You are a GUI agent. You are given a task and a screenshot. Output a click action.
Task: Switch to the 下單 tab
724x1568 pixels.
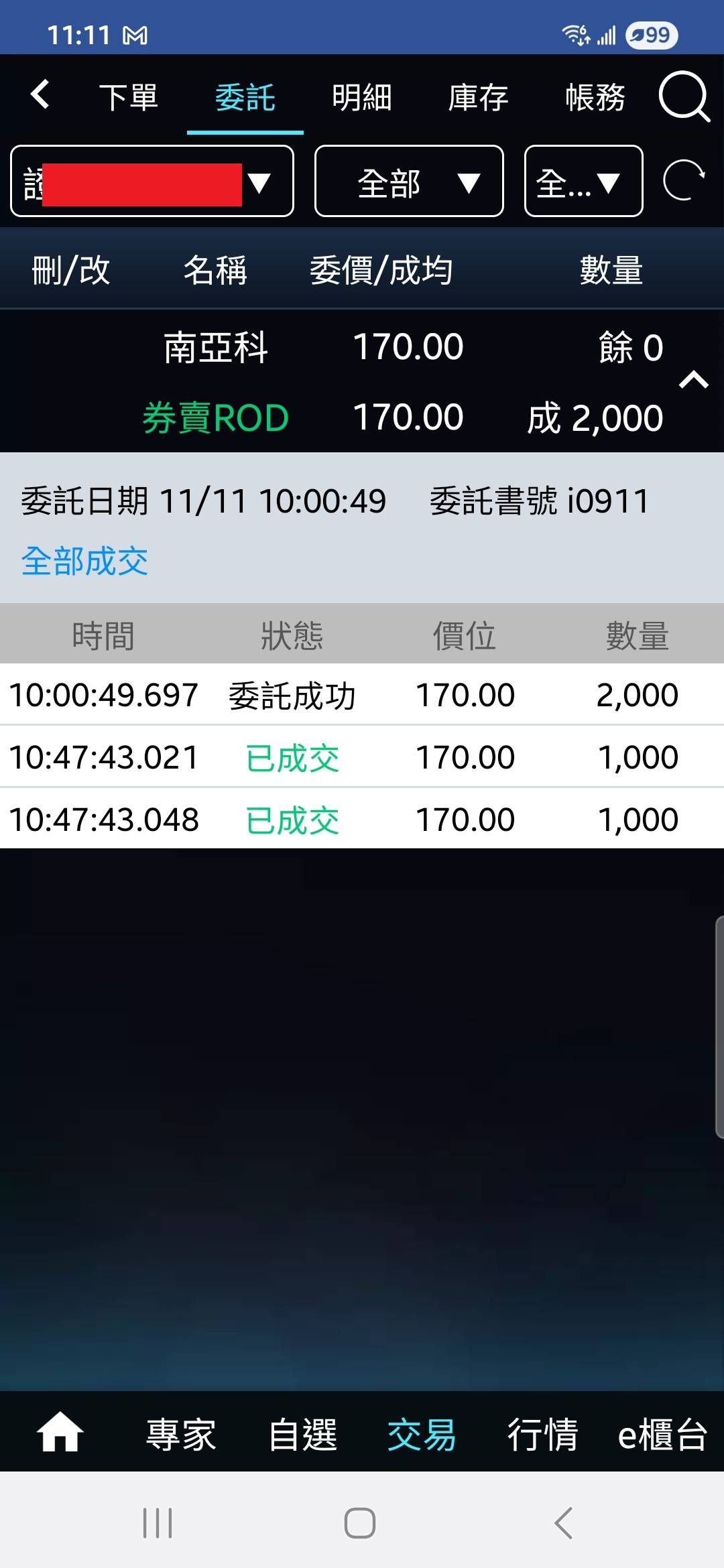point(128,97)
